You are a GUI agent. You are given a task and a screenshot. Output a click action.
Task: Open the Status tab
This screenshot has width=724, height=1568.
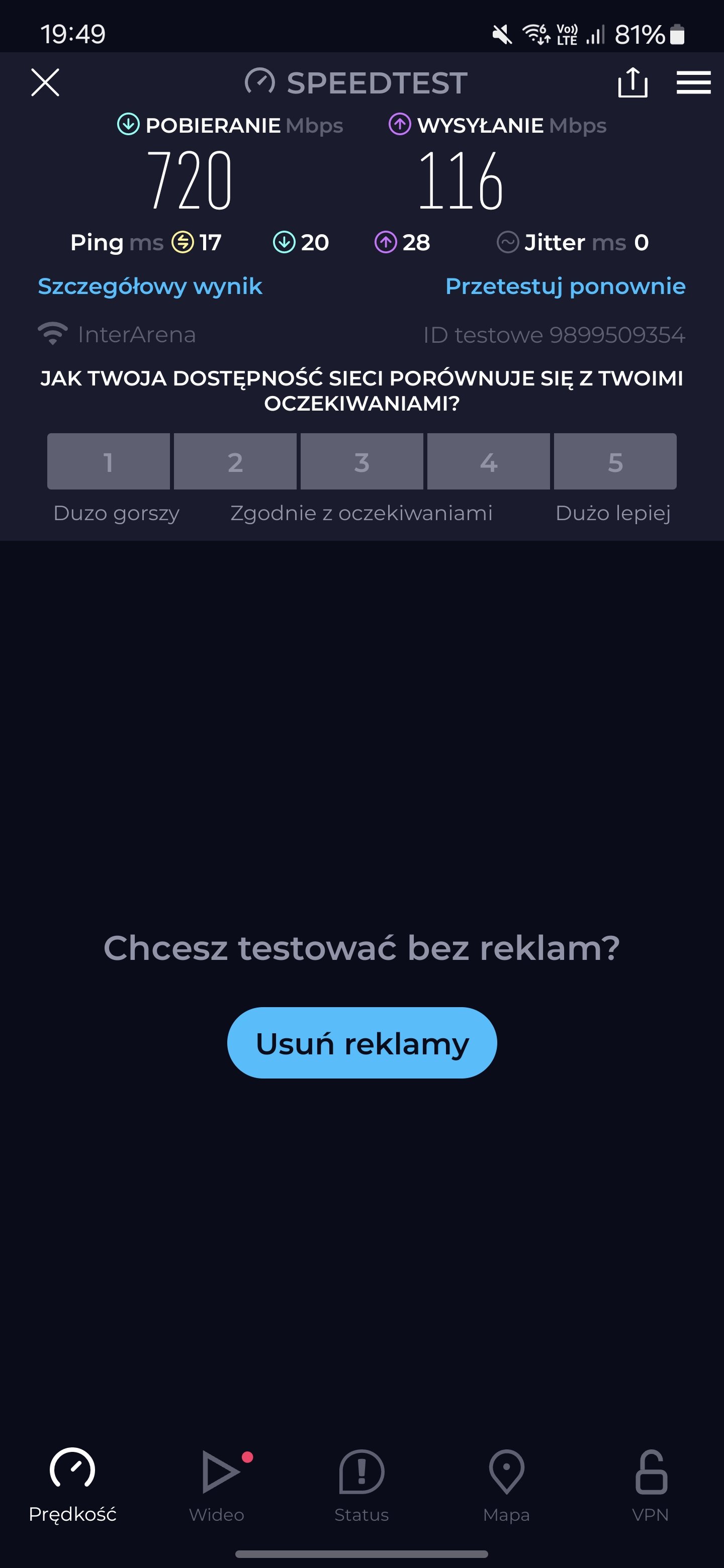[361, 1485]
